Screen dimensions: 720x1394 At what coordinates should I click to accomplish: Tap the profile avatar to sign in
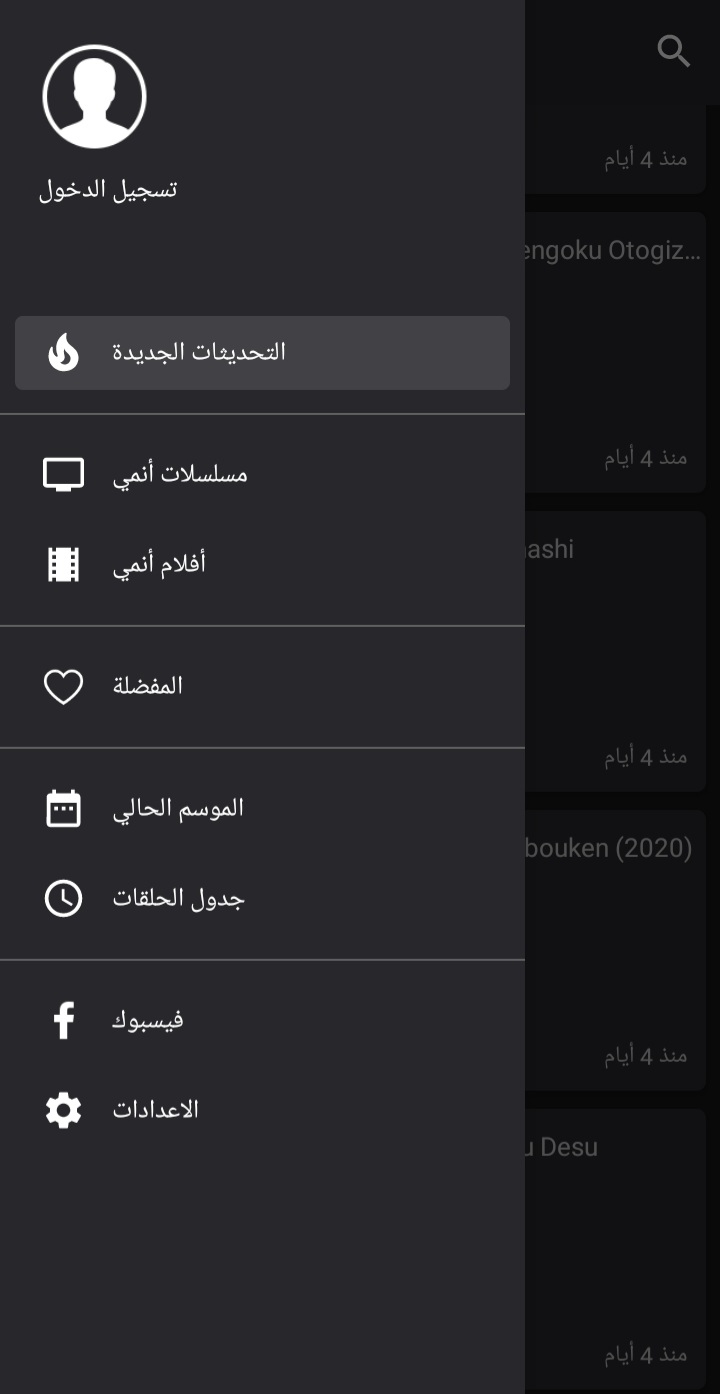(x=95, y=96)
